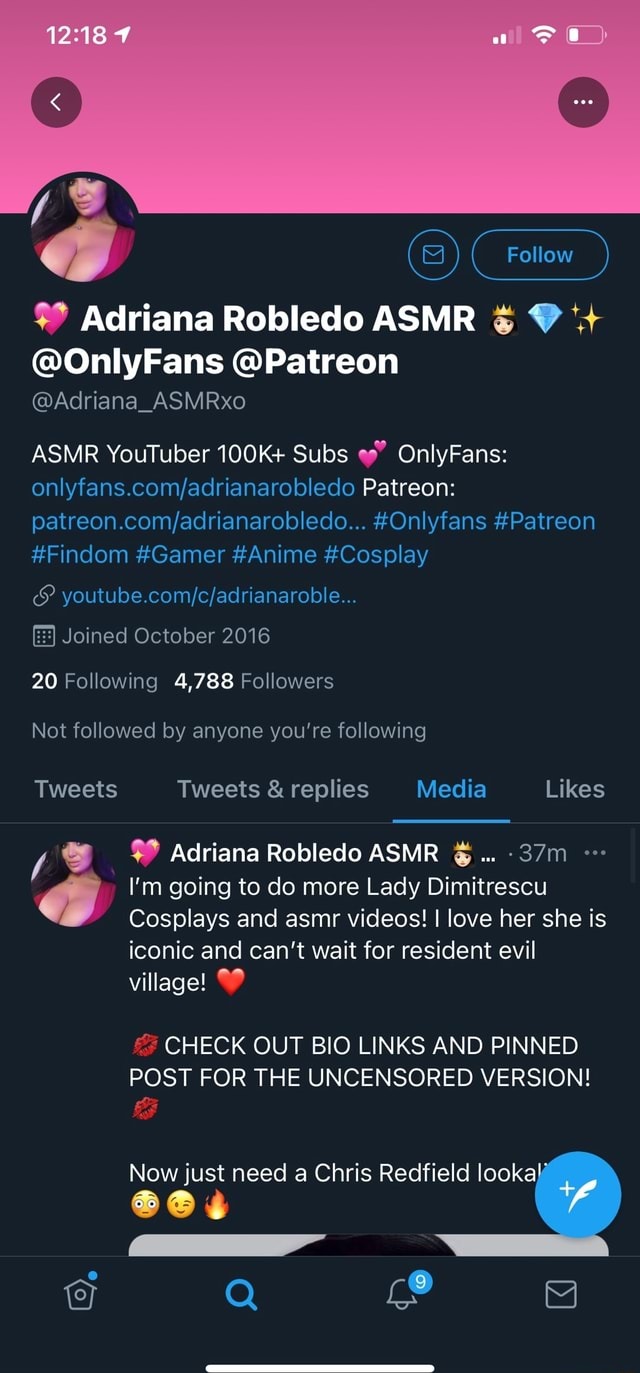Switch to the Tweets & replies tab
The height and width of the screenshot is (1373, 640).
click(x=273, y=789)
